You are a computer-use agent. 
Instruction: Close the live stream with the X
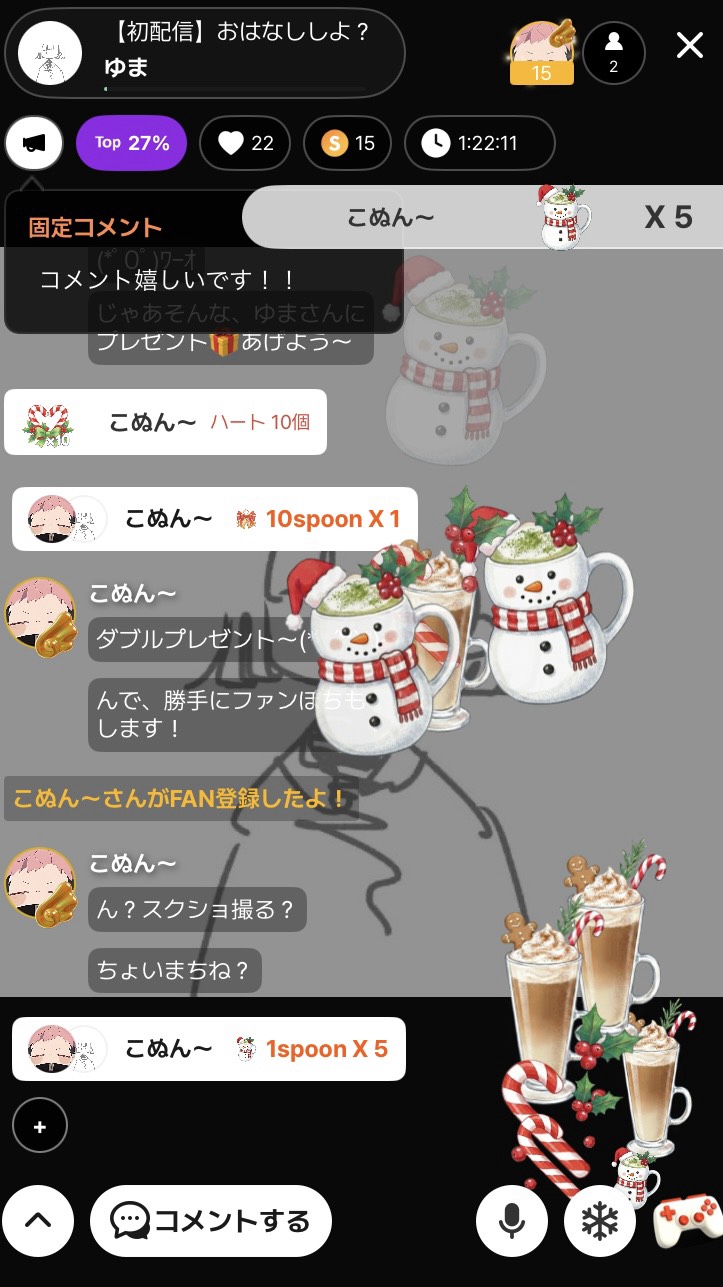(x=690, y=46)
